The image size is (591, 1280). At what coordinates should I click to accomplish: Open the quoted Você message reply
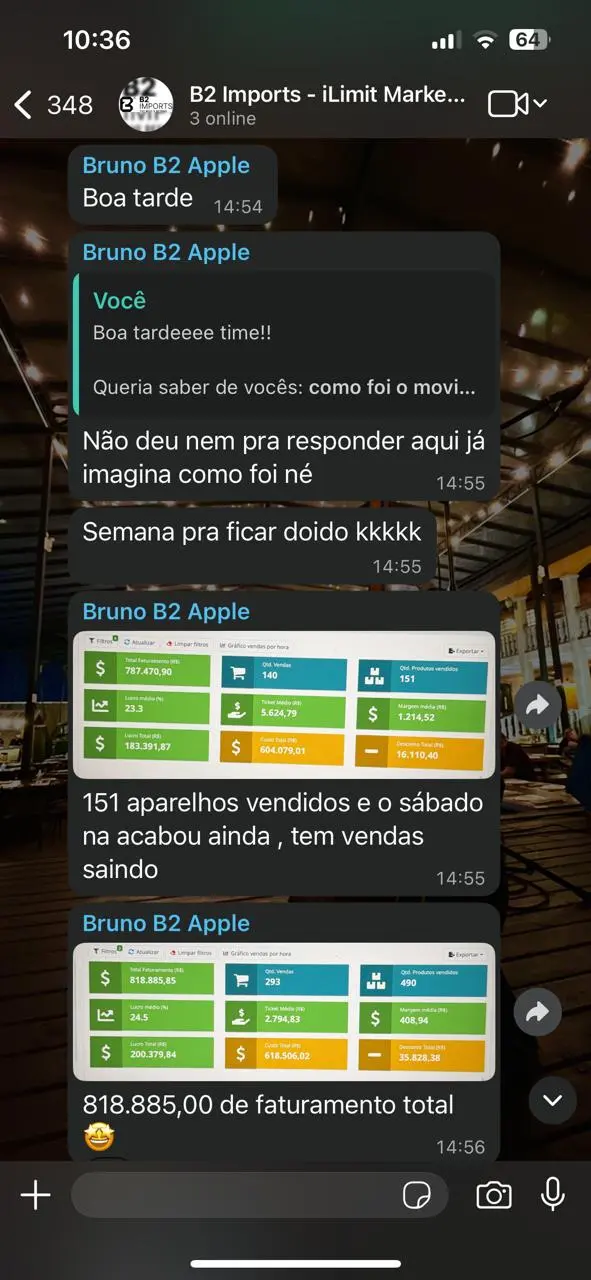[284, 343]
